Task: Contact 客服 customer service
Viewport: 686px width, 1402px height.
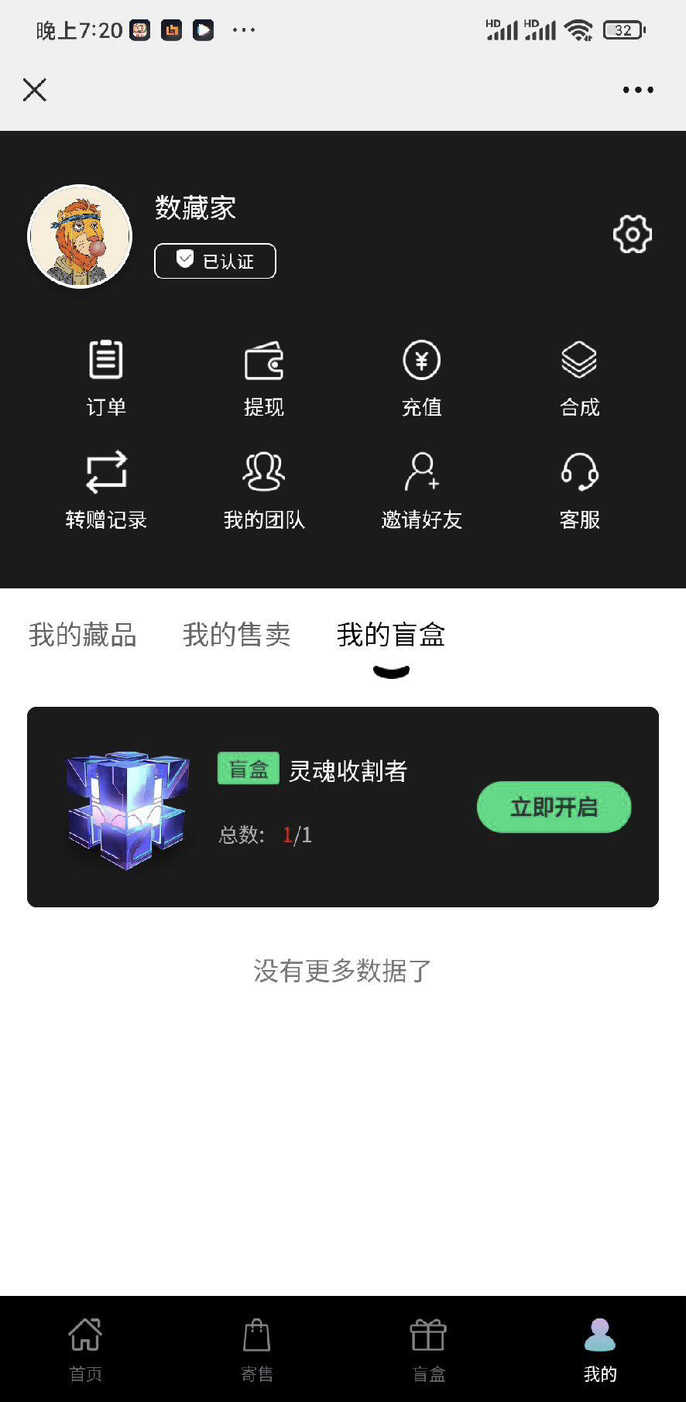Action: click(580, 491)
